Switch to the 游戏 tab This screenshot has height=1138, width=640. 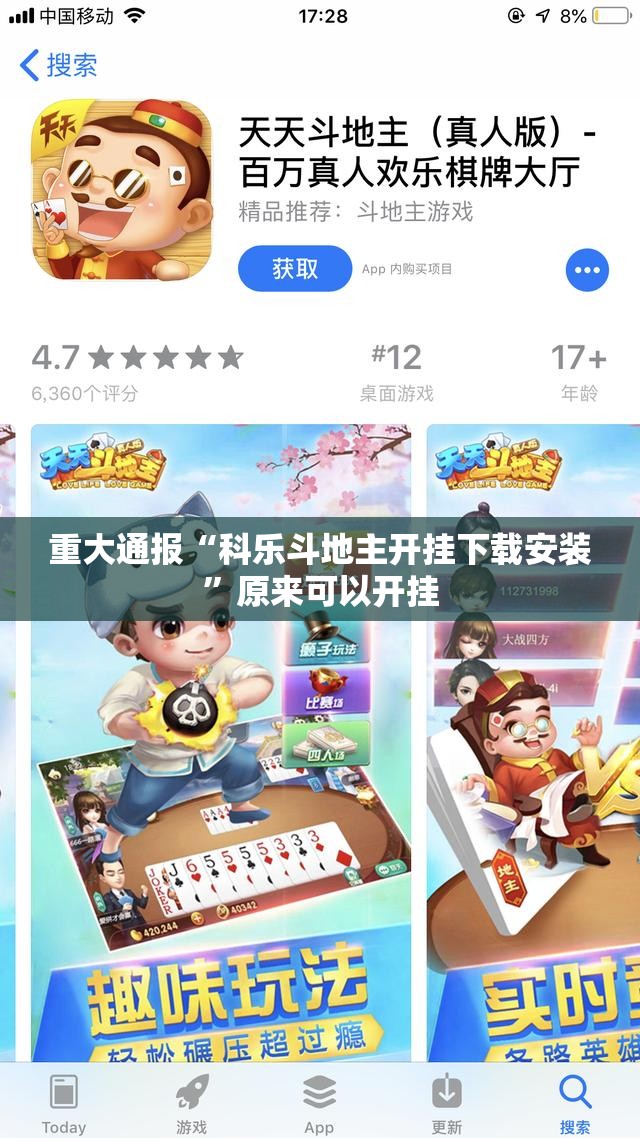[x=192, y=1103]
